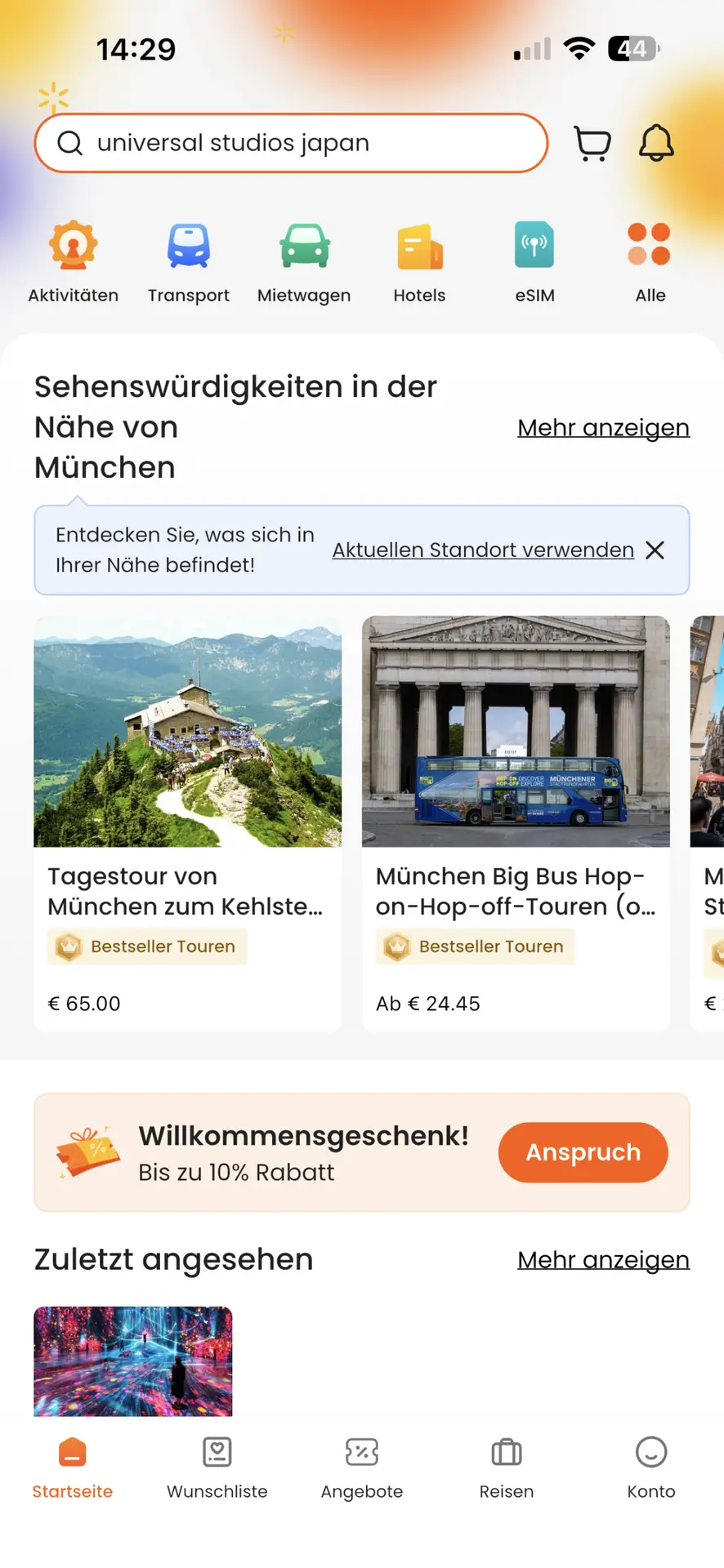Switch to the Wunschliste tab
This screenshot has height=1568, width=724.
(217, 1468)
